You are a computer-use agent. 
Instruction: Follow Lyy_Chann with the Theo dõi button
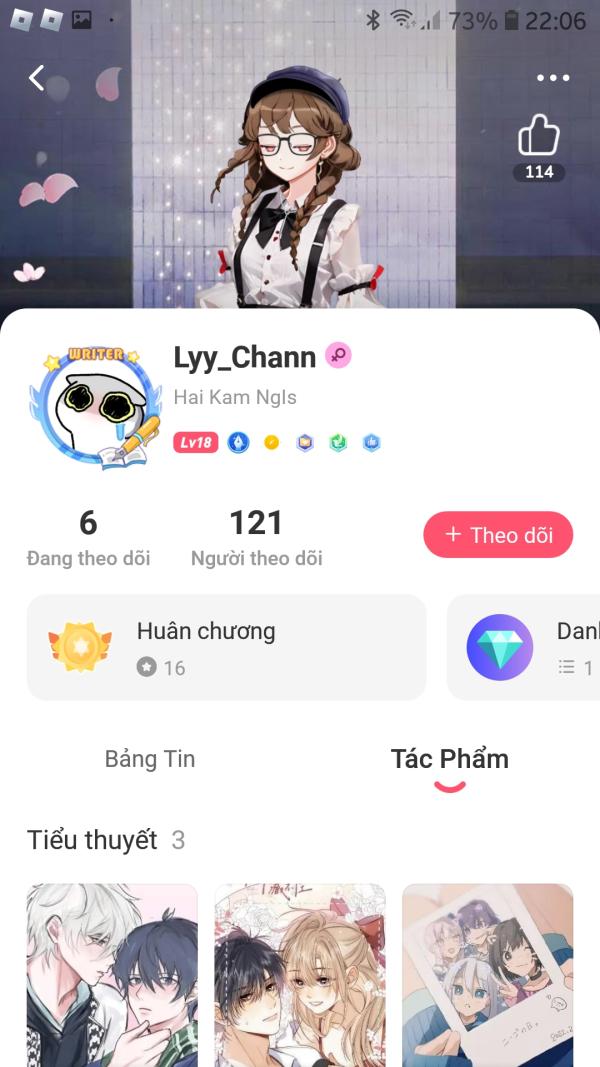pos(498,535)
